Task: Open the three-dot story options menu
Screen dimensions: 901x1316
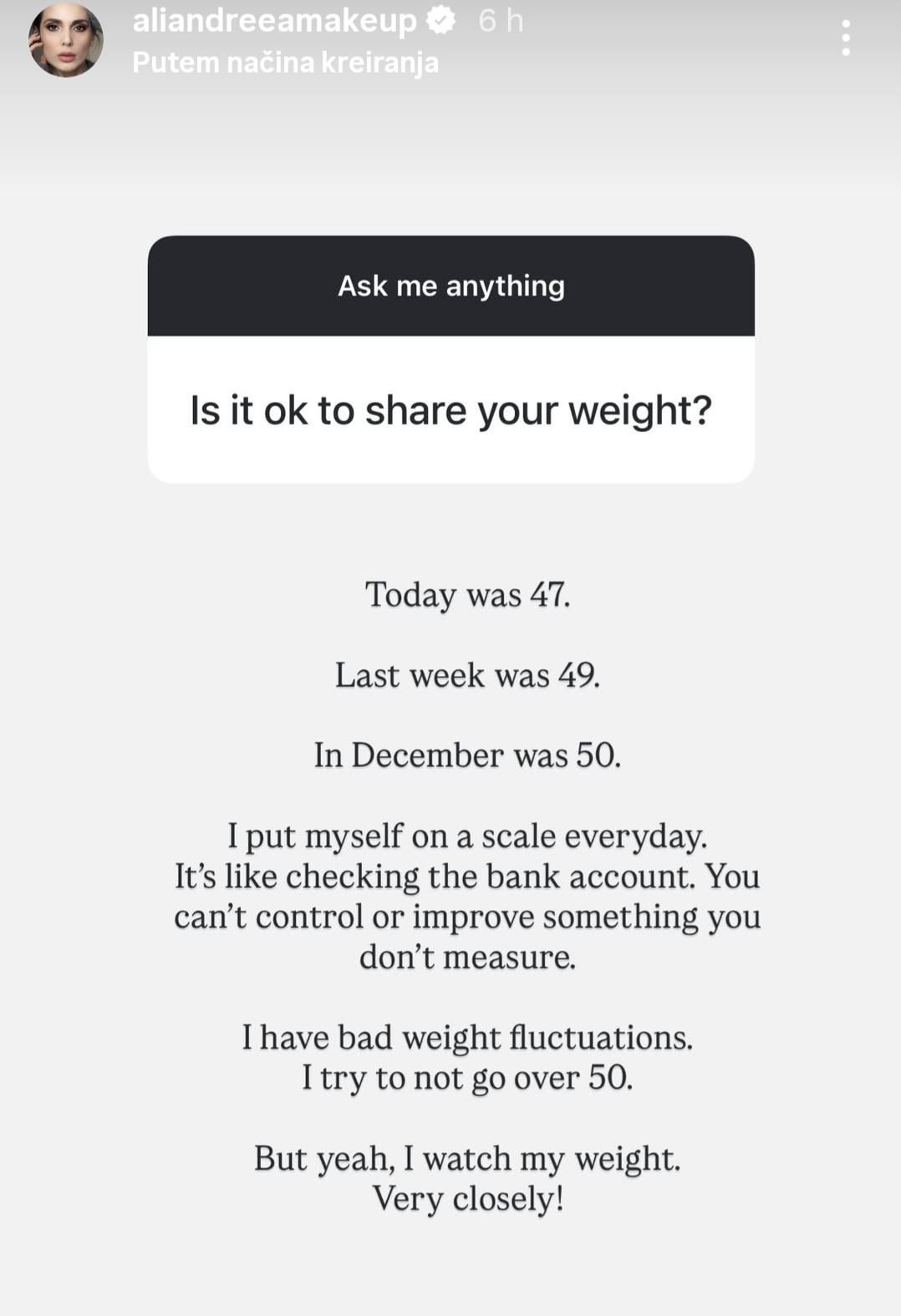Action: click(846, 38)
